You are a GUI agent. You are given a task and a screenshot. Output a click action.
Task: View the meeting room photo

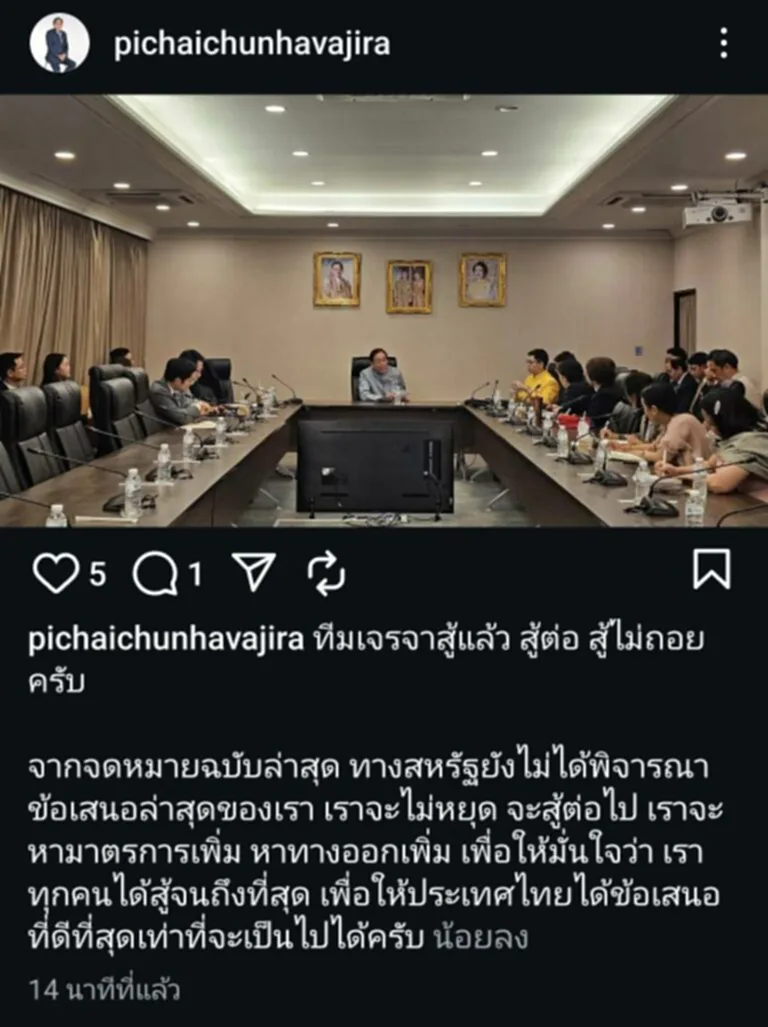coord(384,310)
